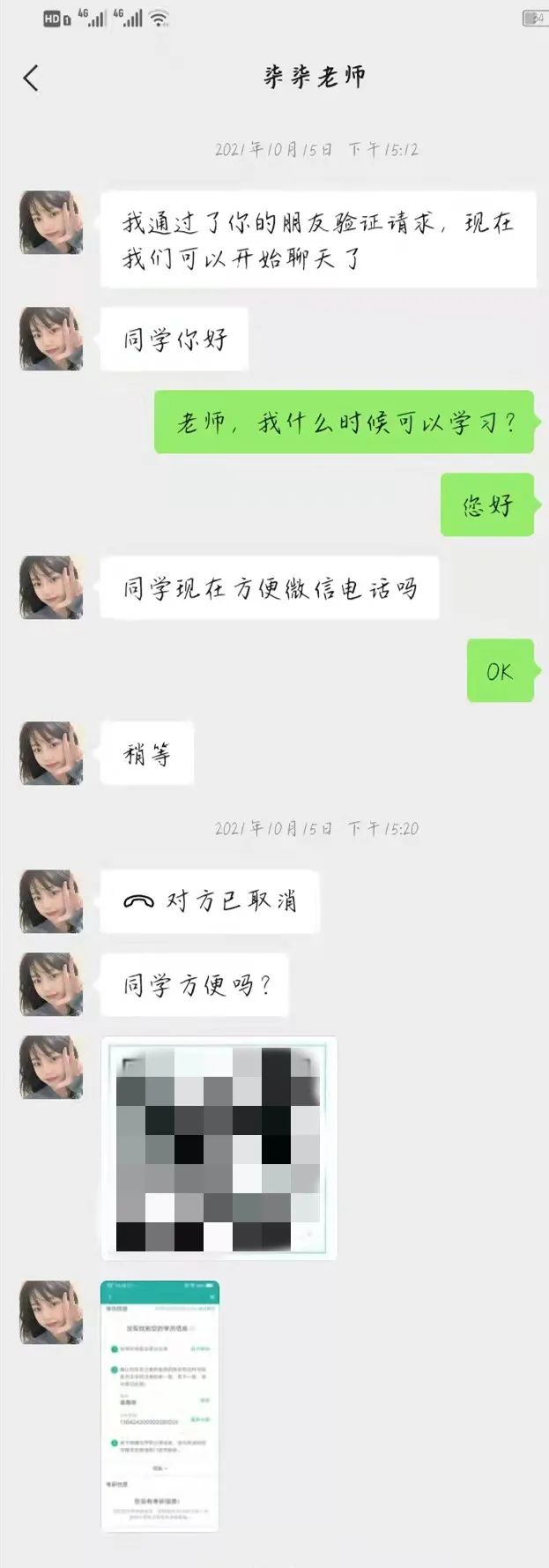Go back from the 柒柒老师 chat

(31, 78)
